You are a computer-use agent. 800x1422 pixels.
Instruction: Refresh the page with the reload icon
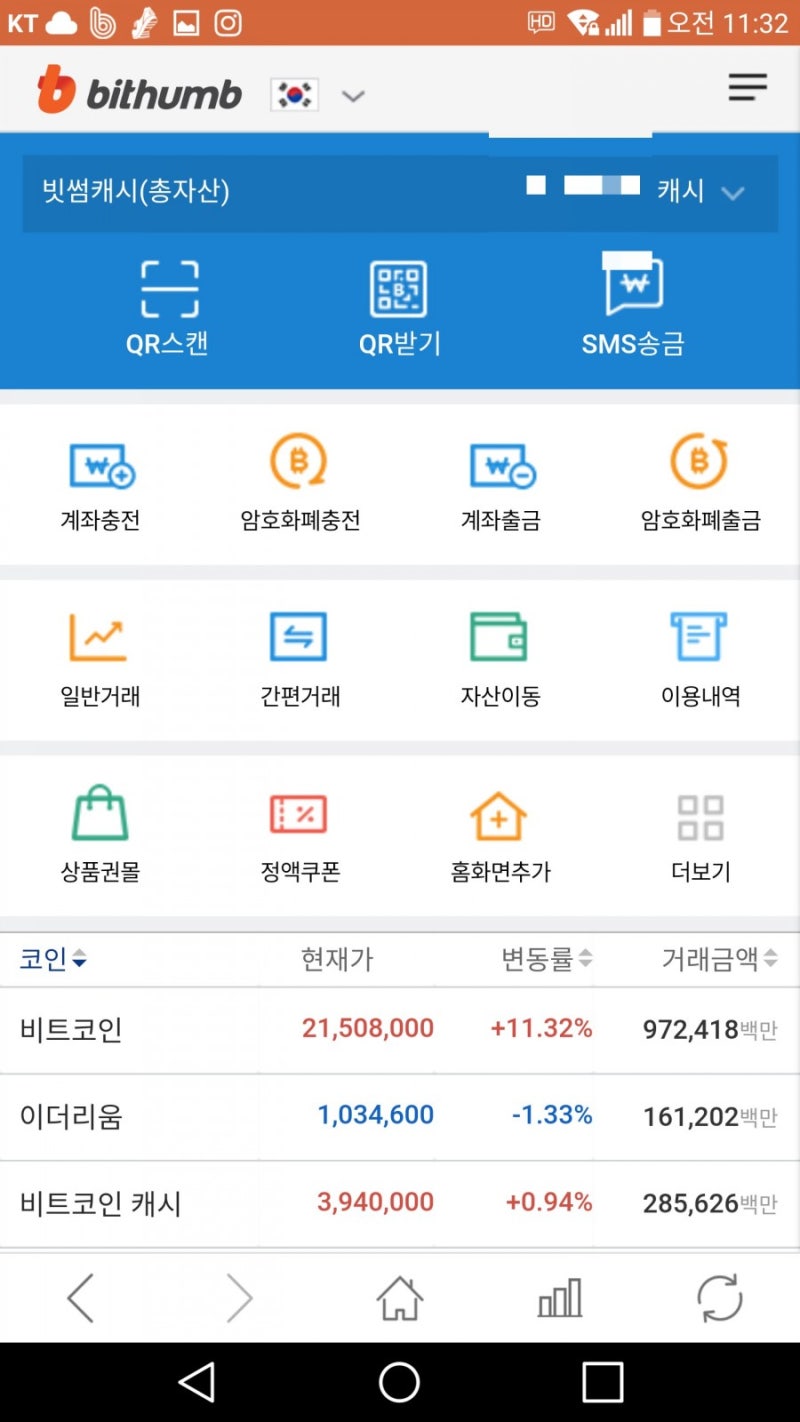[718, 1297]
